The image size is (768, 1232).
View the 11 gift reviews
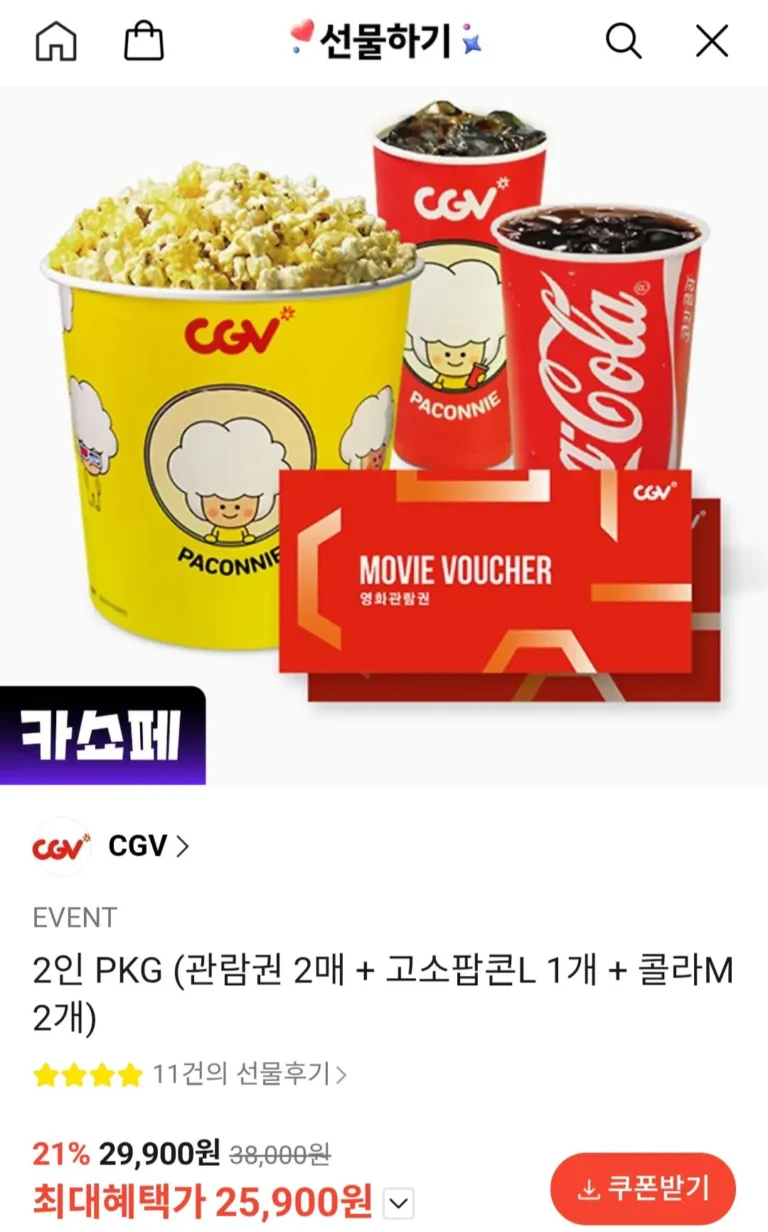click(248, 1075)
